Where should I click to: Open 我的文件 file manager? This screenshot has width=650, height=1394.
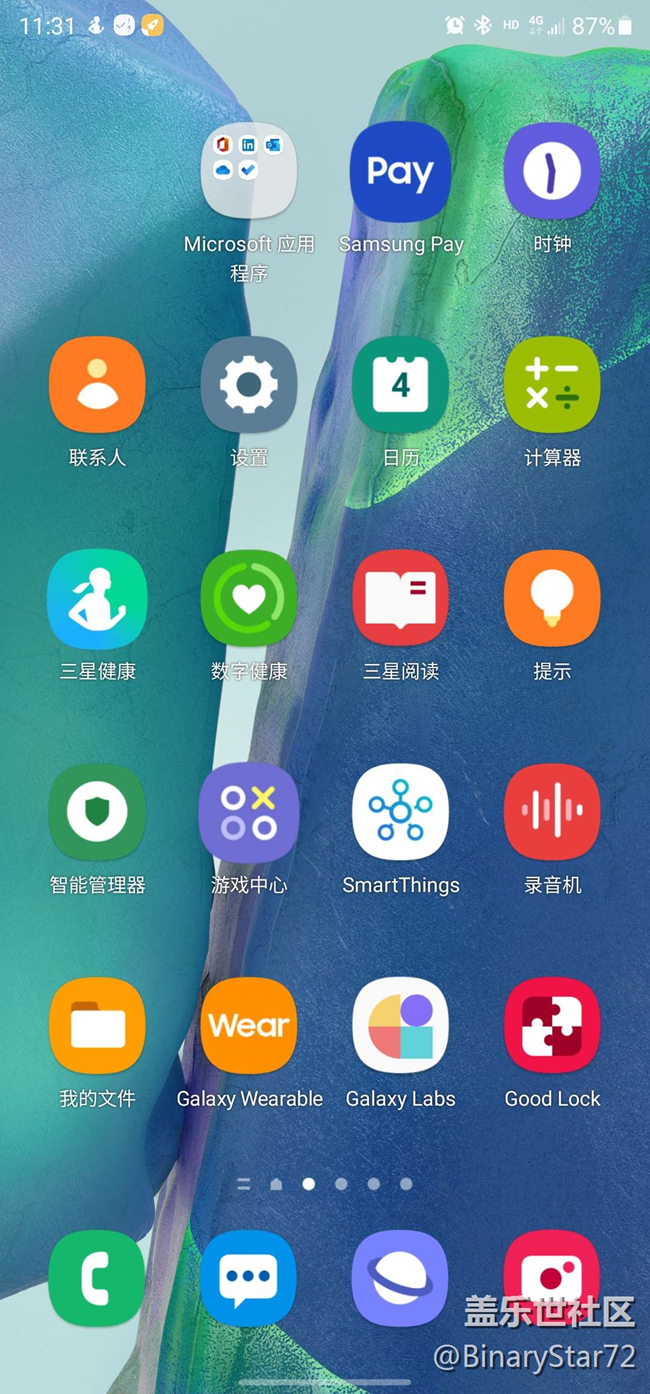point(97,1026)
